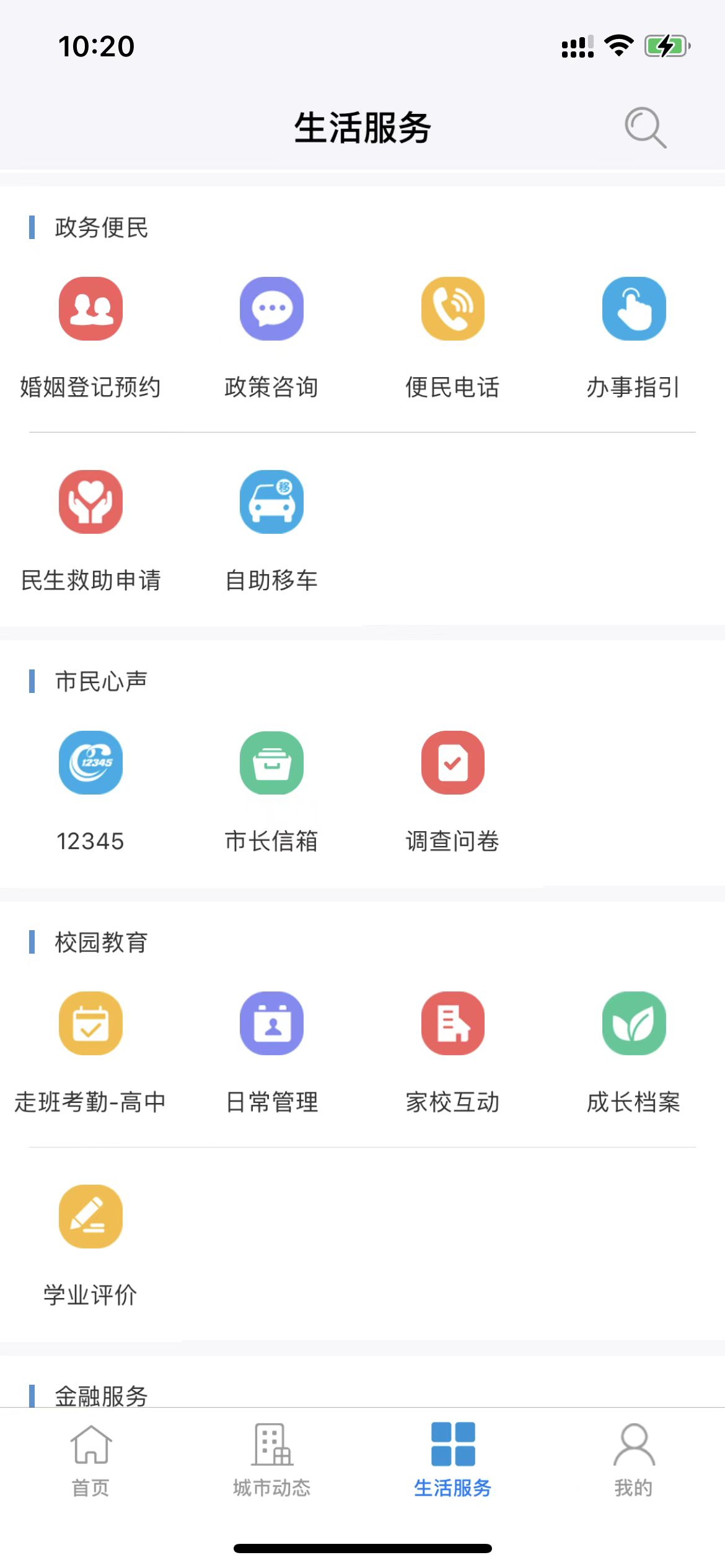Screen dimensions: 725x1568
Task: Open 市长信箱 mailbox
Action: tap(272, 763)
